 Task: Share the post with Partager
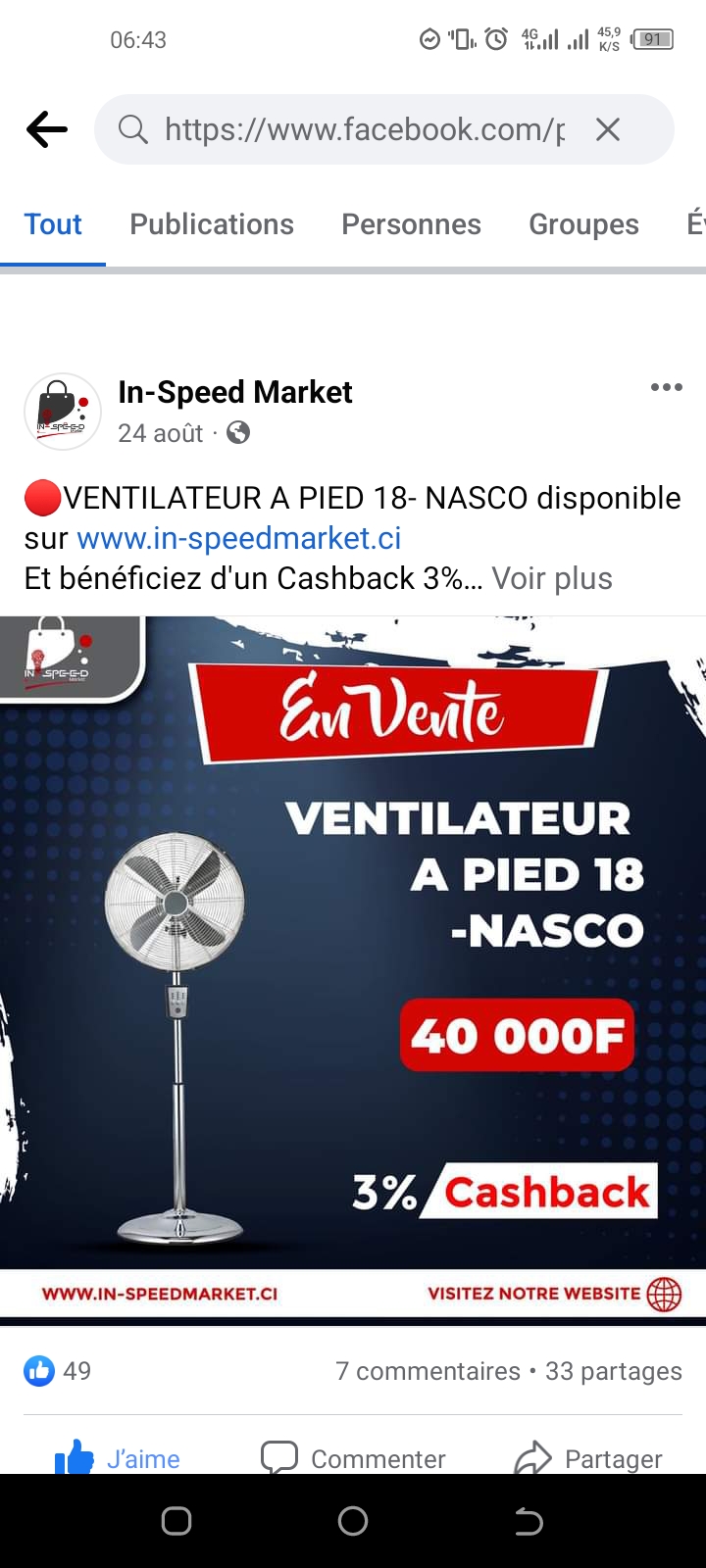[x=588, y=1458]
